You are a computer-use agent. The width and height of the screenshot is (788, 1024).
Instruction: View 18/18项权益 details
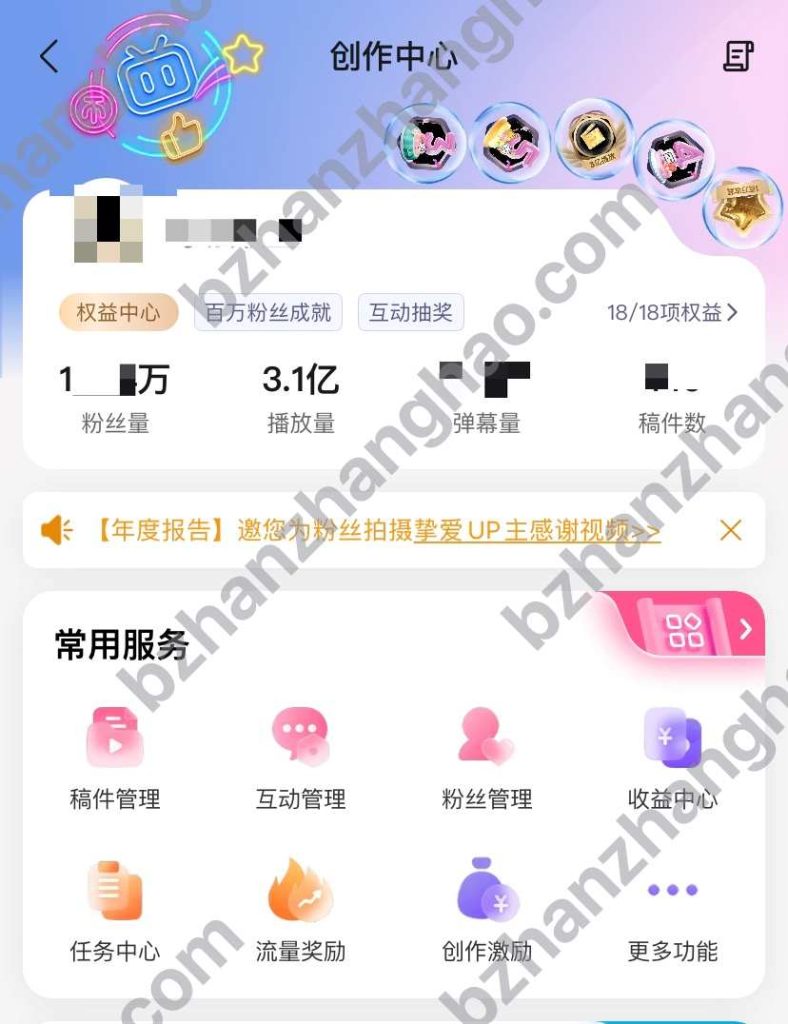click(672, 312)
